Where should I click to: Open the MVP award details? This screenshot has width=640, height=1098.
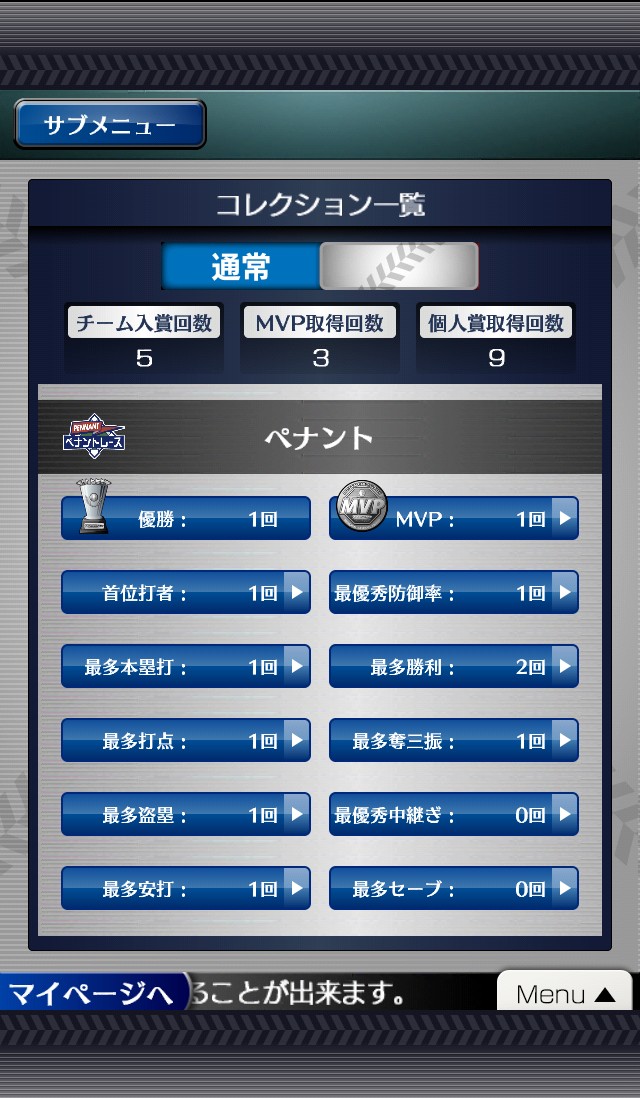tap(454, 519)
